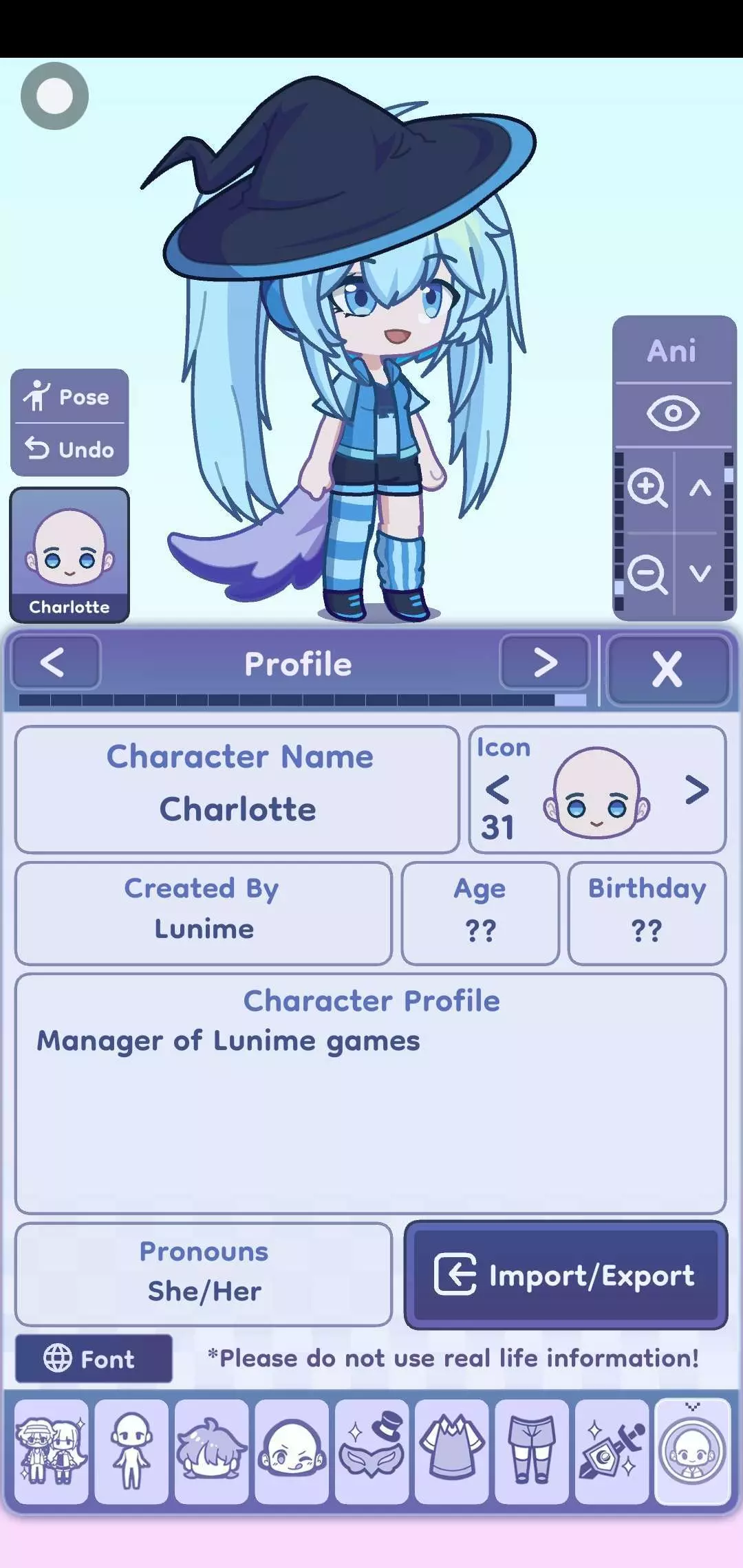Open the Font options
This screenshot has width=743, height=1568.
click(x=94, y=1358)
